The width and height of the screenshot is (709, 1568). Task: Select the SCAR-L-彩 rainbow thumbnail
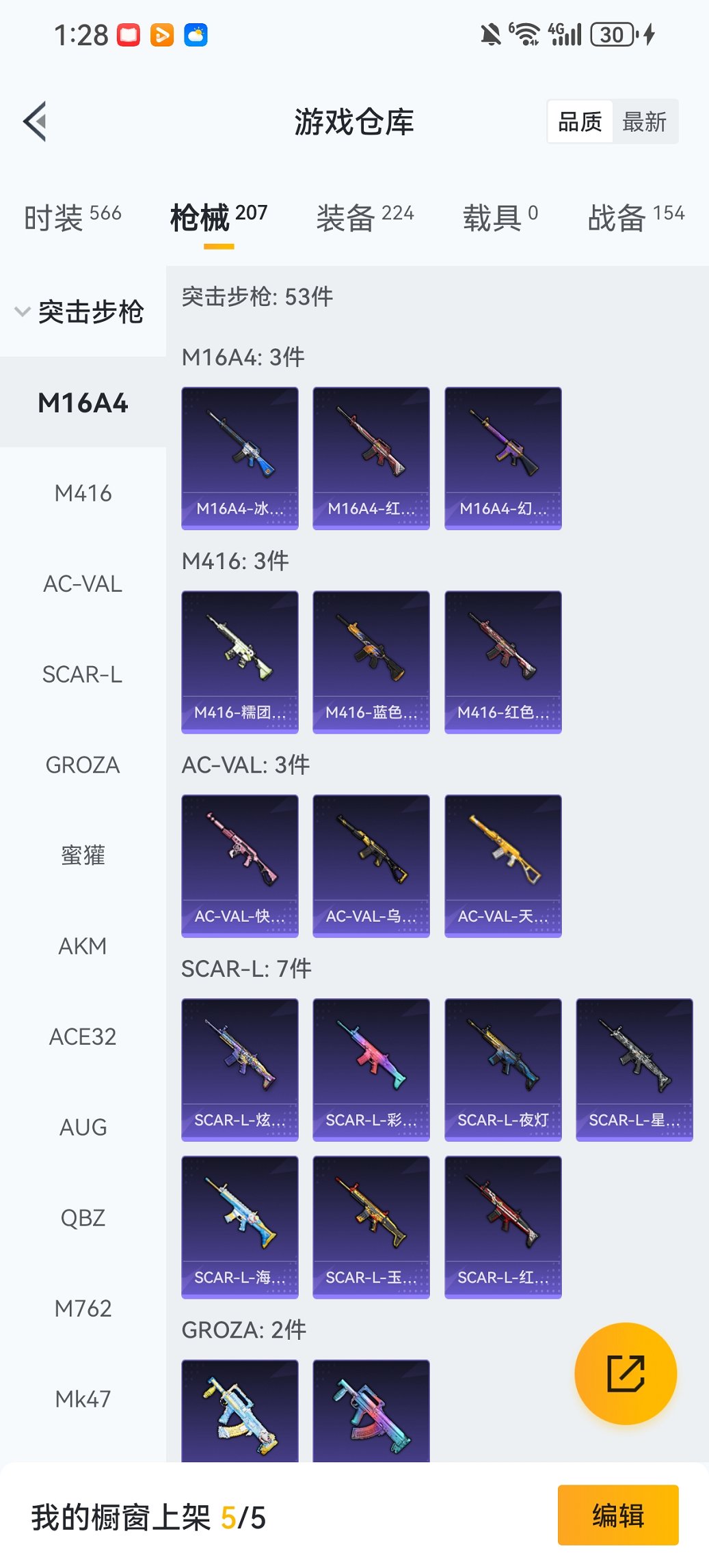371,1068
